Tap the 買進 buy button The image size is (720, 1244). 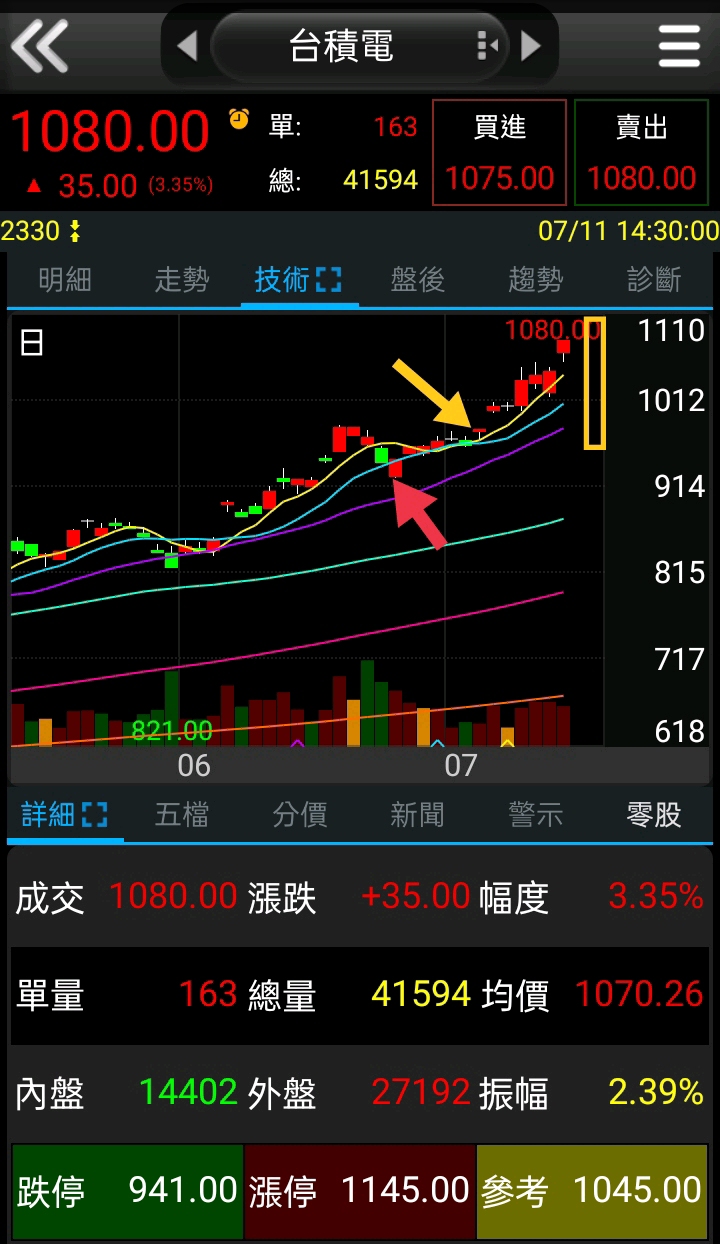499,153
